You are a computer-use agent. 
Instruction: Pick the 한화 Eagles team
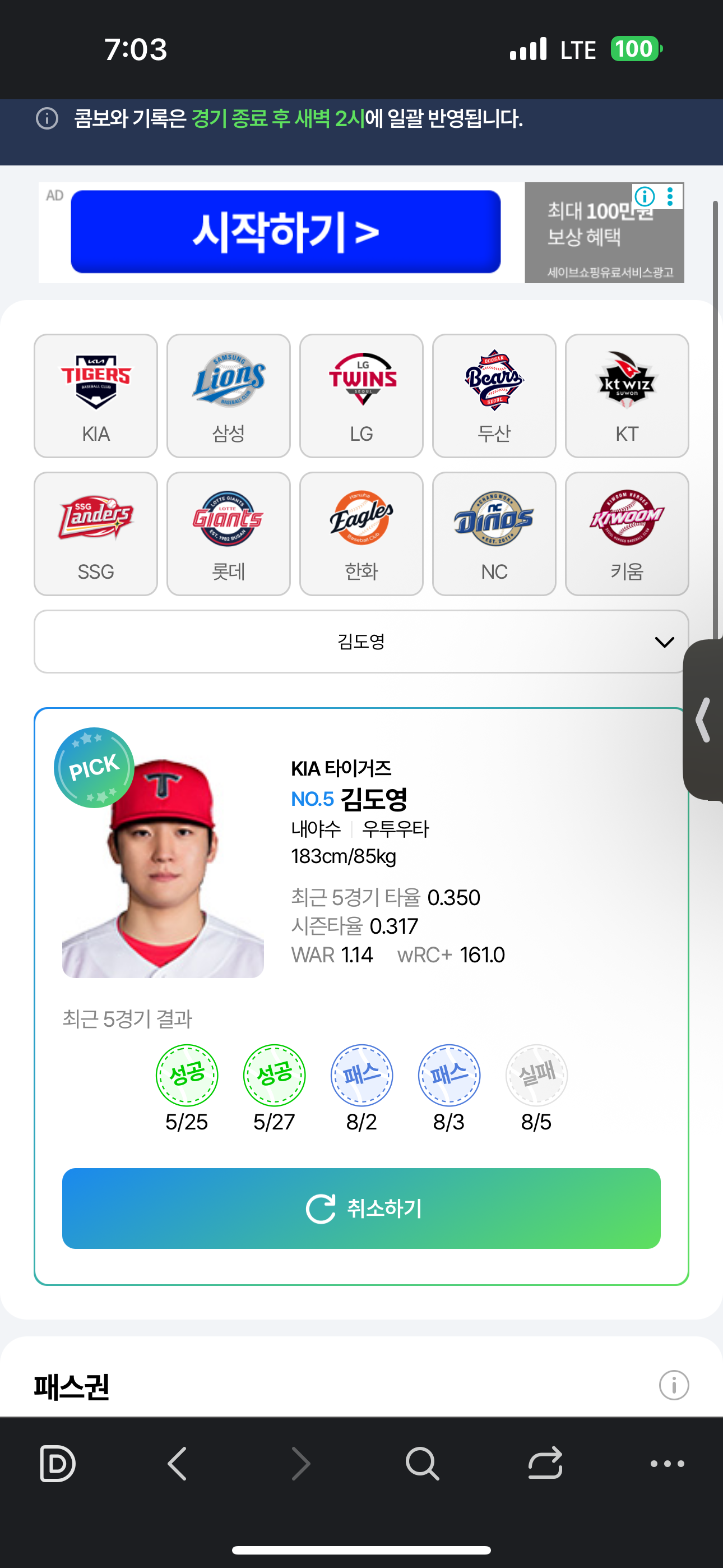361,534
